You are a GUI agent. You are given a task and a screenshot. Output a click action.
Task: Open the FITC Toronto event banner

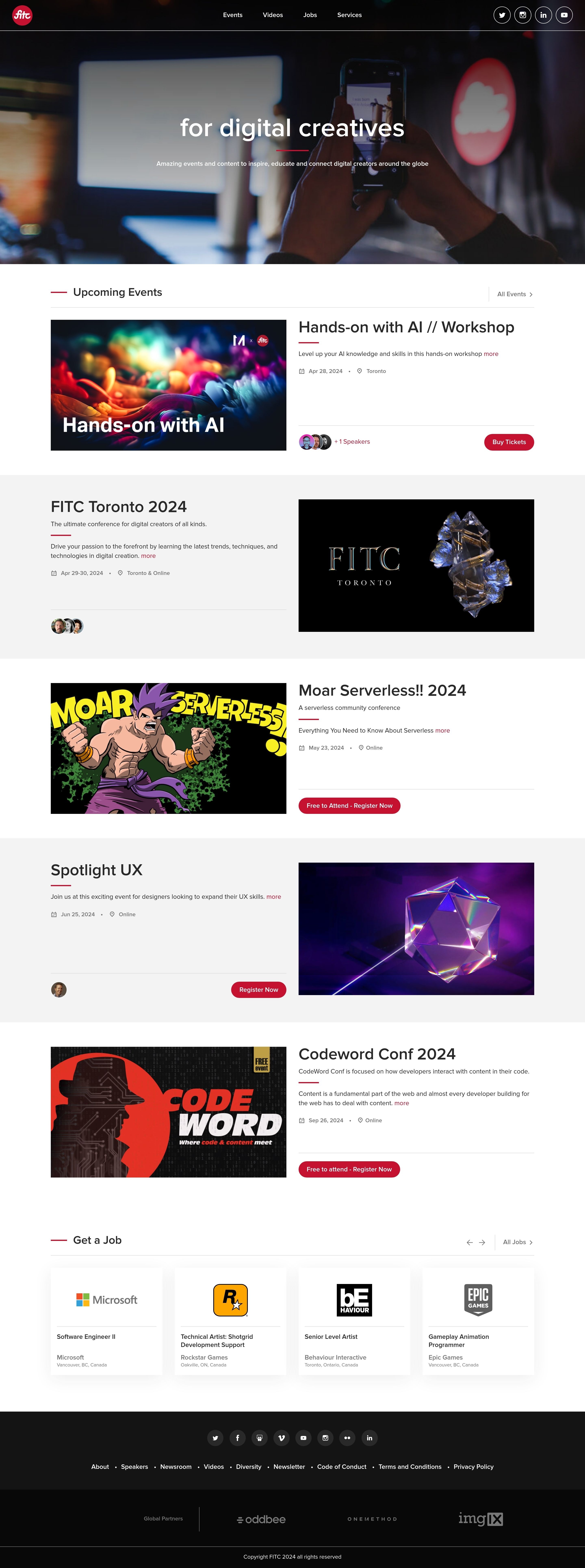[416, 565]
